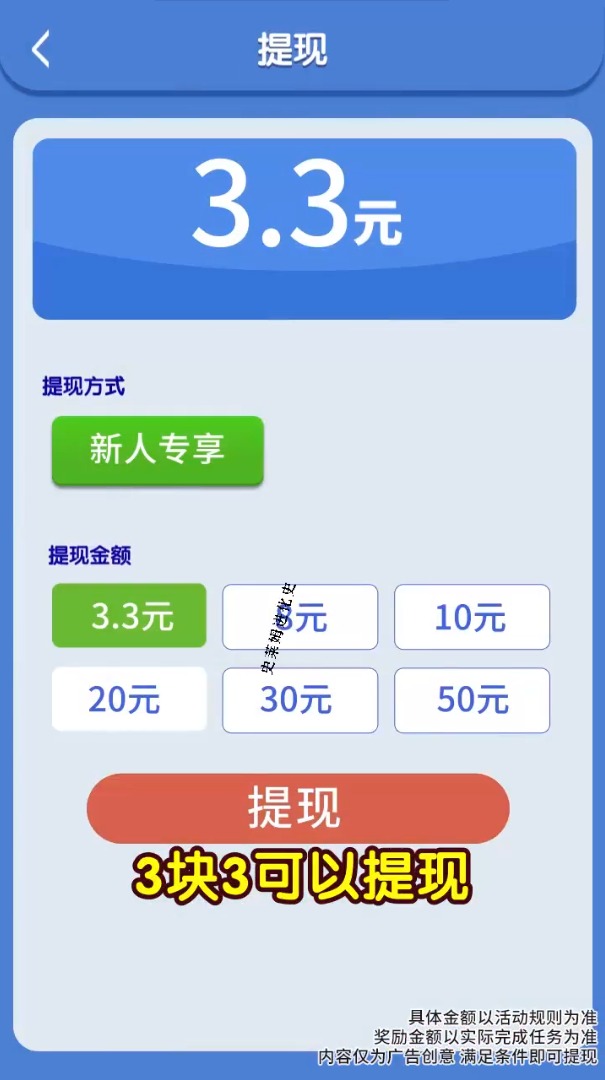The height and width of the screenshot is (1080, 605).
Task: Pick the 20元 amount option
Action: [x=128, y=700]
